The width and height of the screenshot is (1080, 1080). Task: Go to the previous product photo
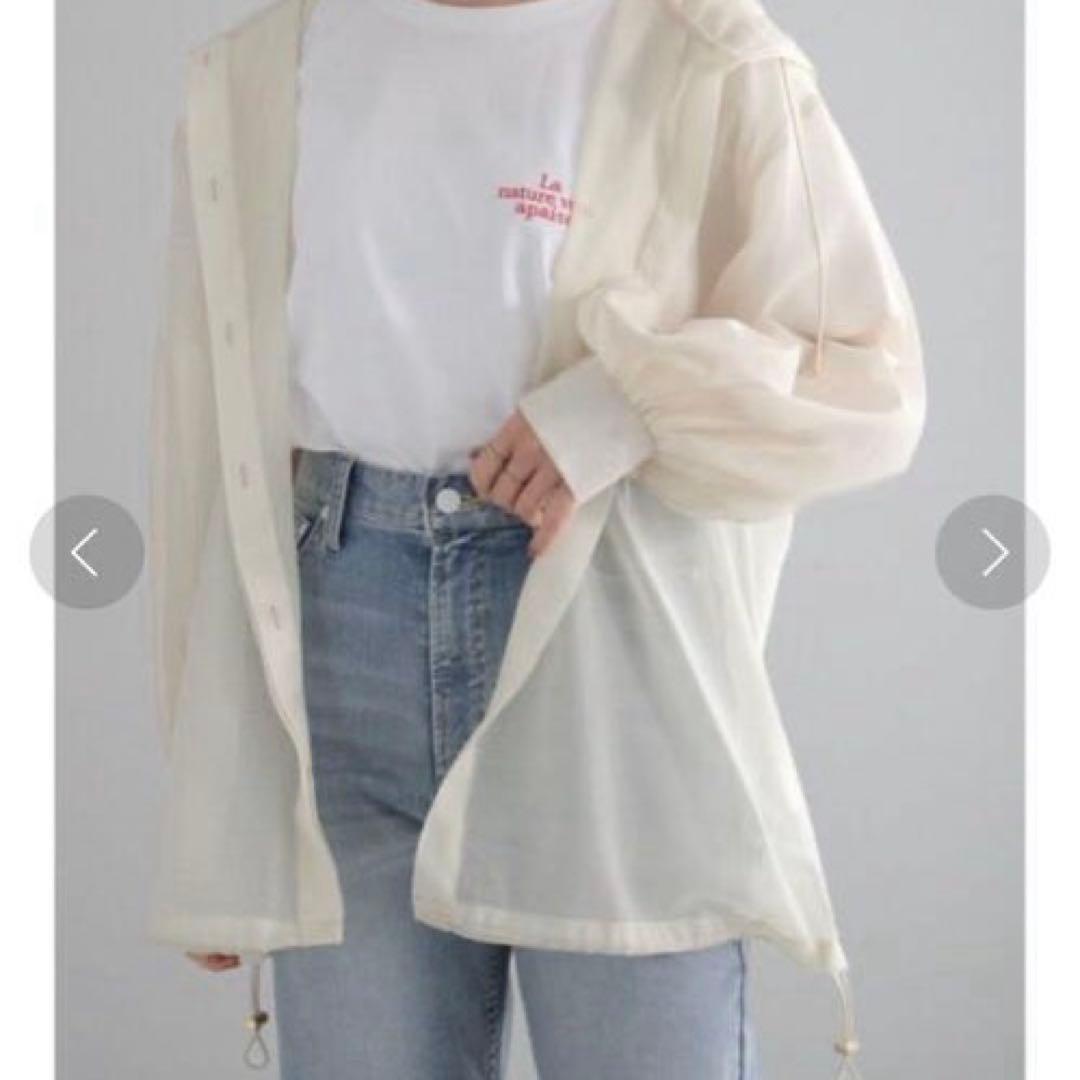[x=87, y=552]
